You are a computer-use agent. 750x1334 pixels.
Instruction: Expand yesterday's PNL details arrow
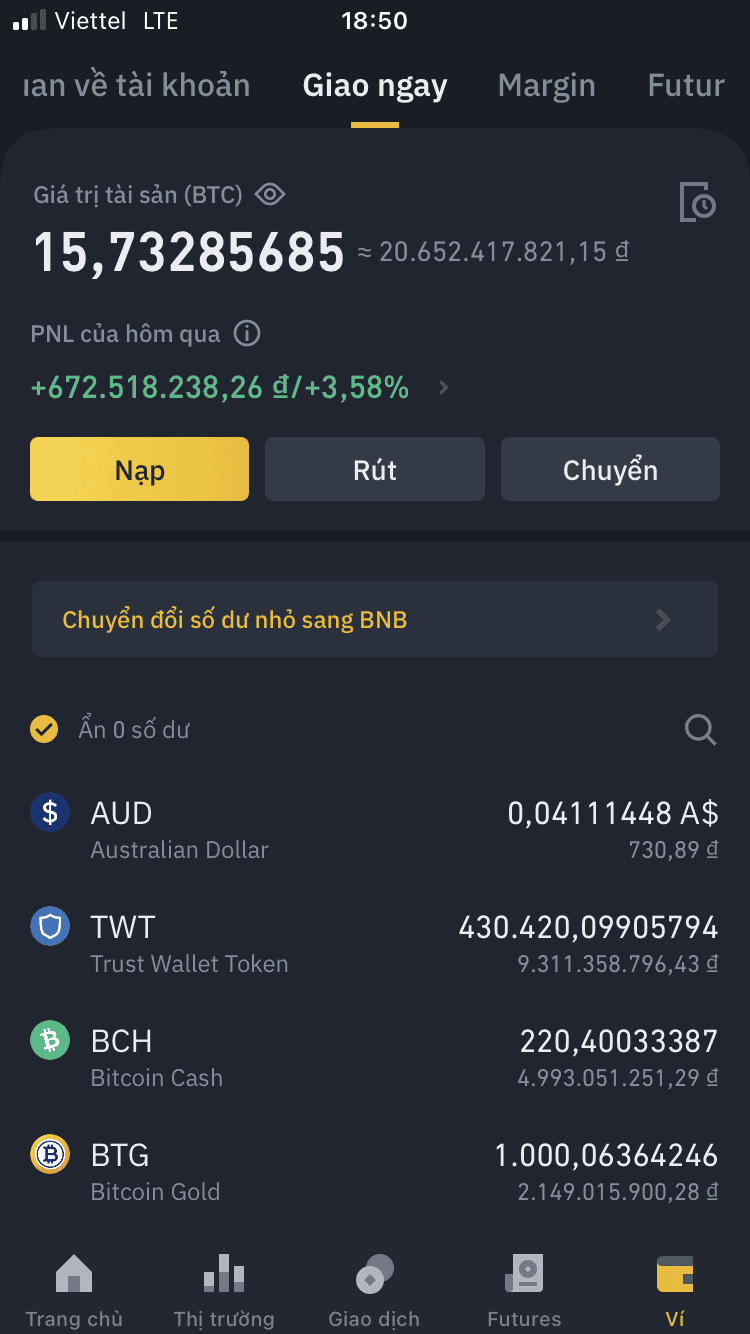tap(444, 388)
